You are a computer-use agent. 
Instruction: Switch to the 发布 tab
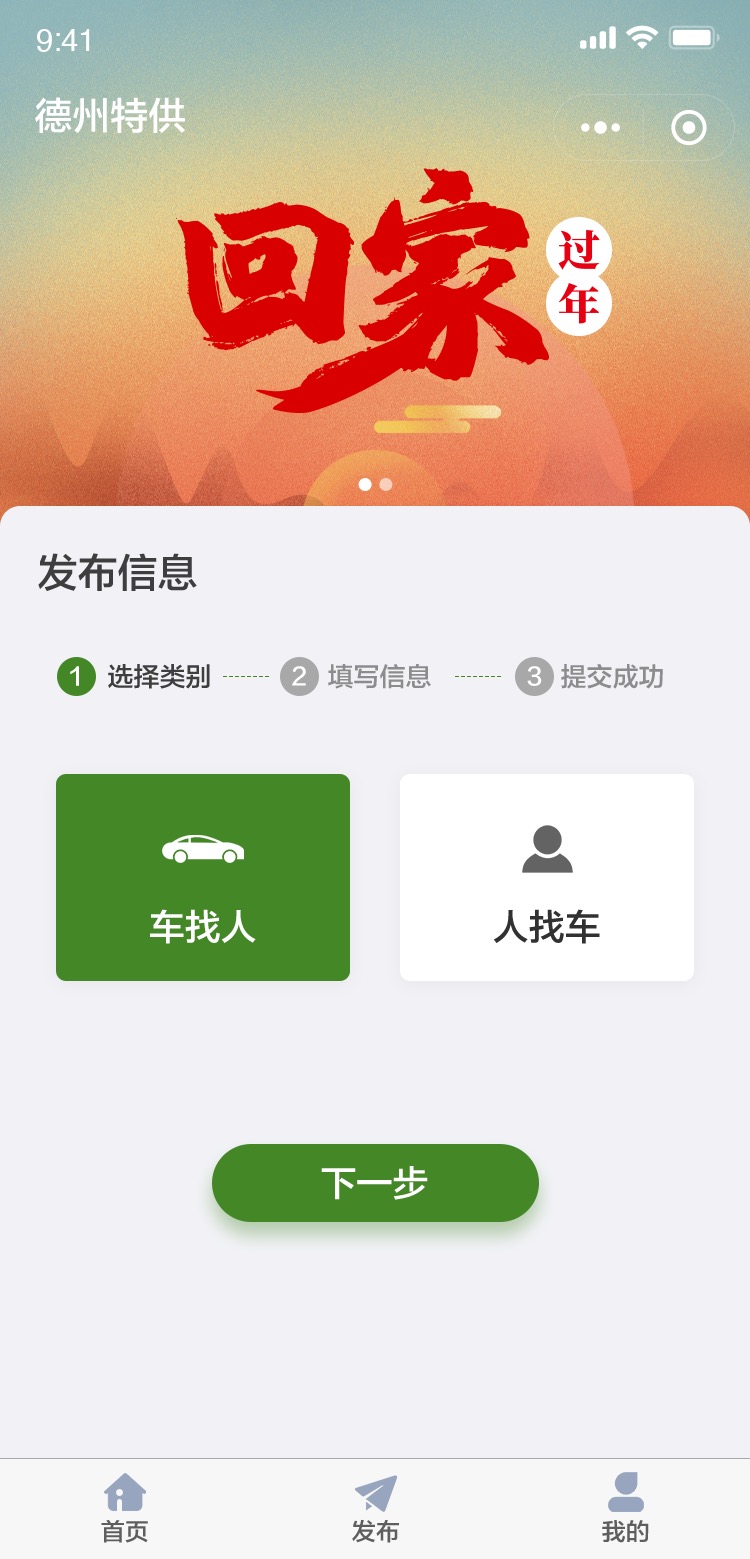click(375, 1507)
